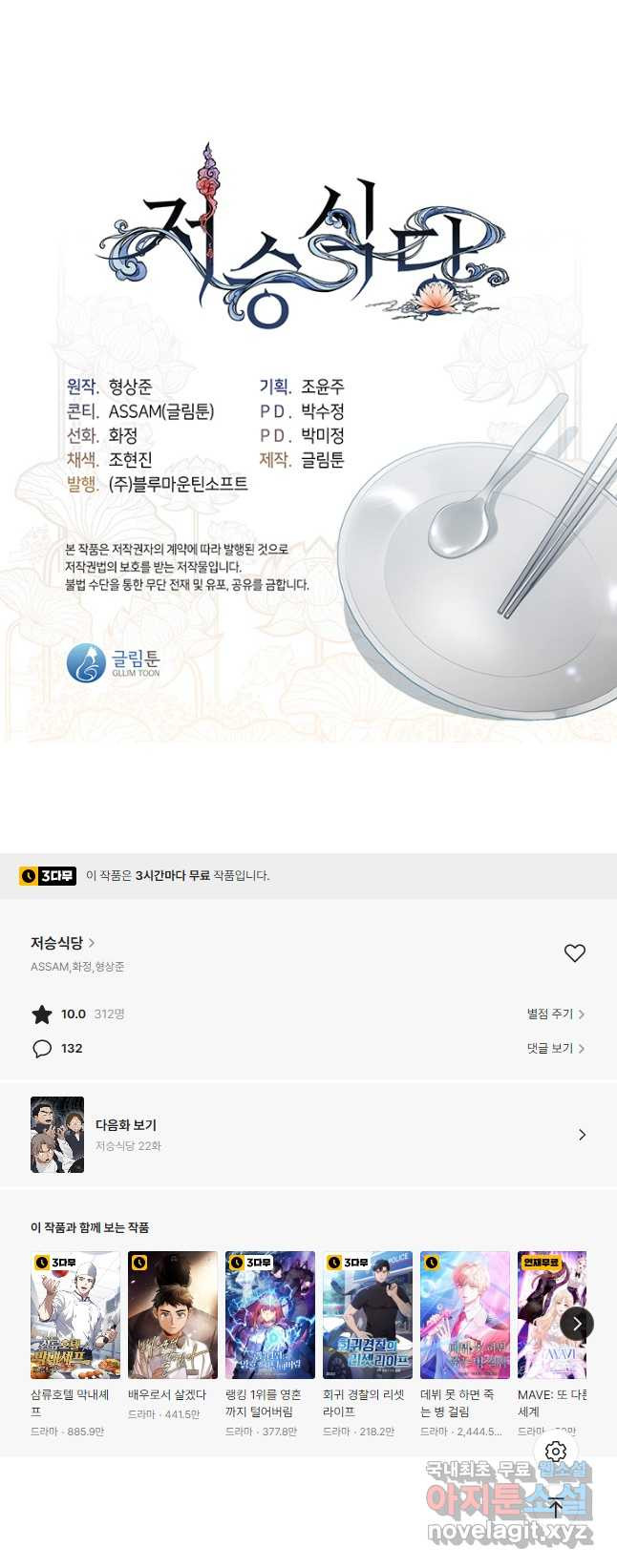Jump to top with up arrow
Image resolution: width=617 pixels, height=1568 pixels.
click(x=556, y=1509)
